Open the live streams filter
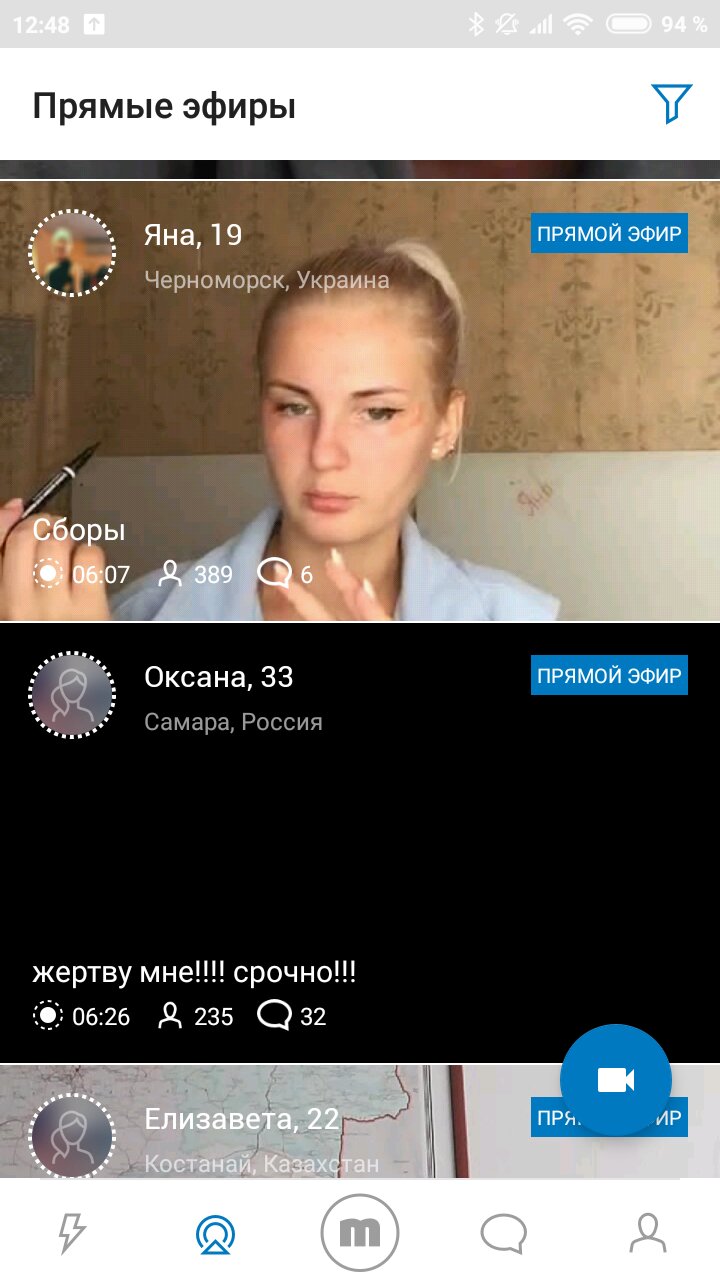 tap(671, 104)
